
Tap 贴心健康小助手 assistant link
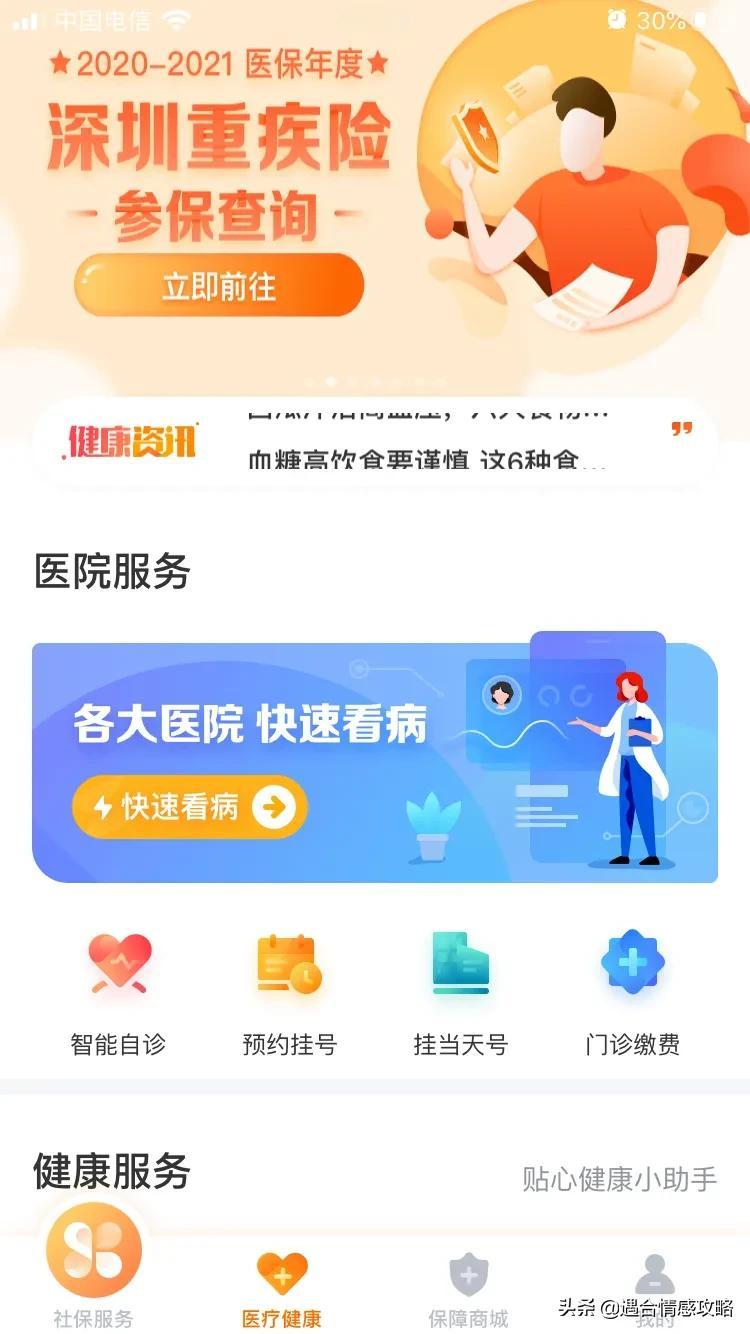(x=615, y=1179)
